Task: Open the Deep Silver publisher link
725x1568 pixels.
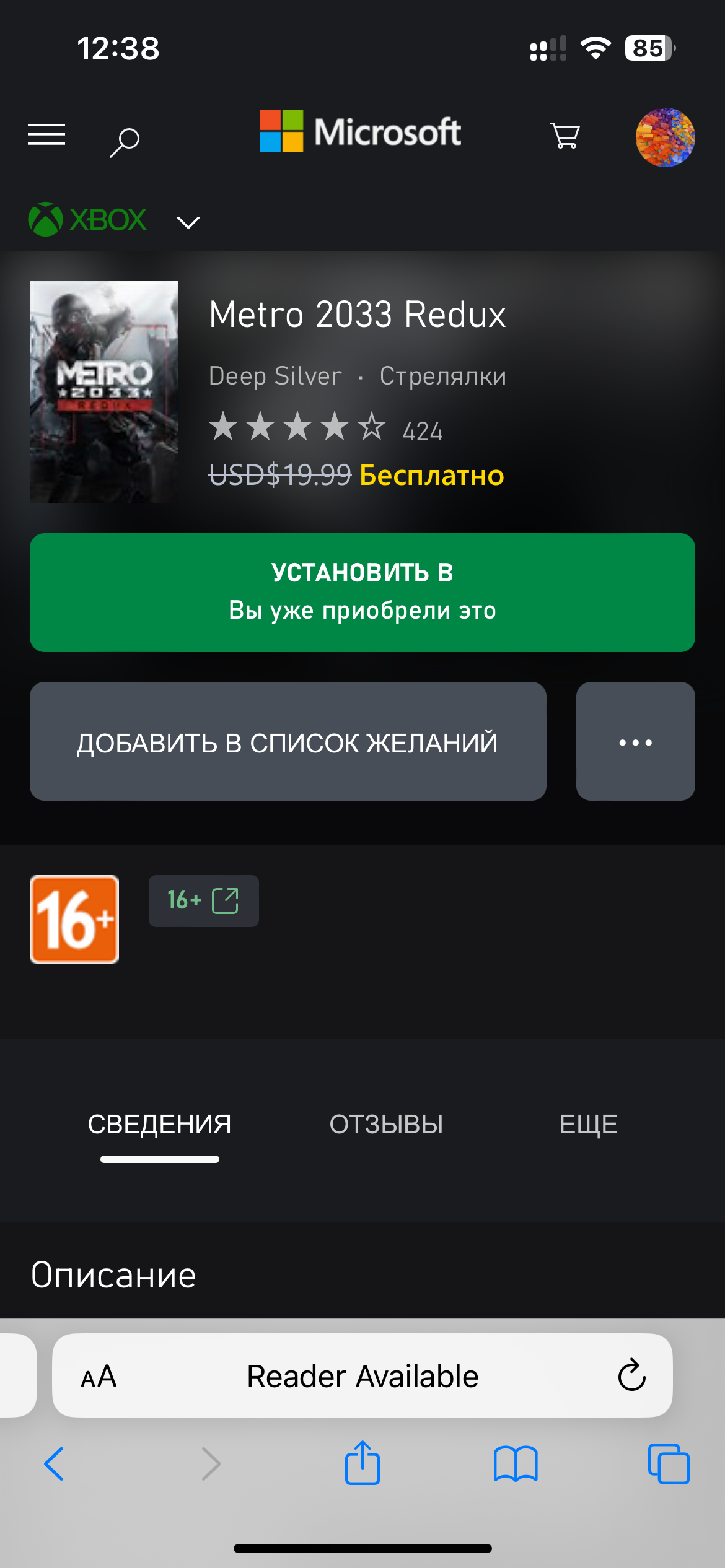Action: point(275,376)
